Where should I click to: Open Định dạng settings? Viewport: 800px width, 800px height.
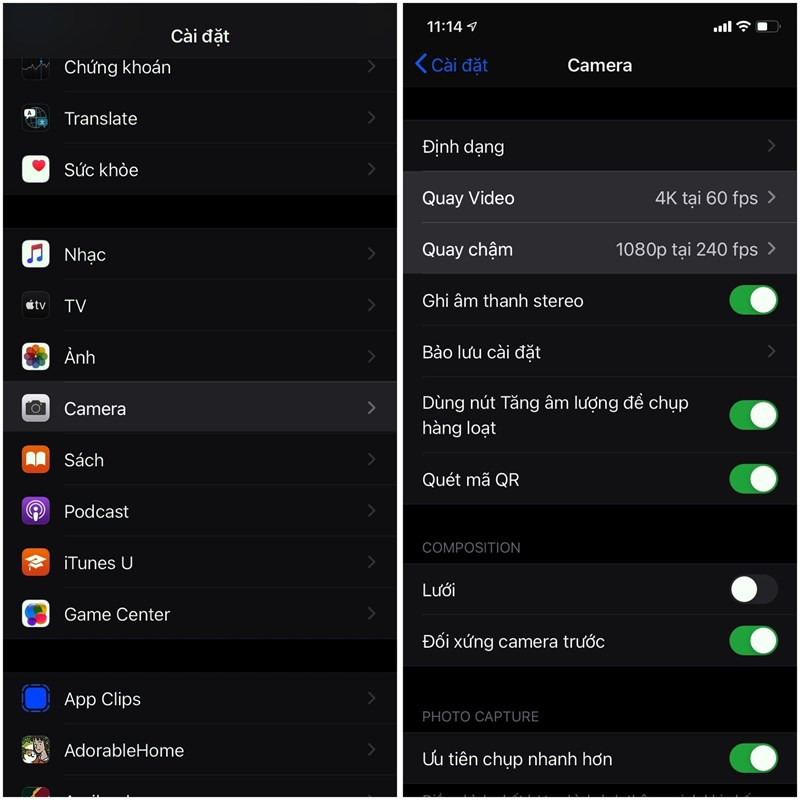tap(600, 146)
